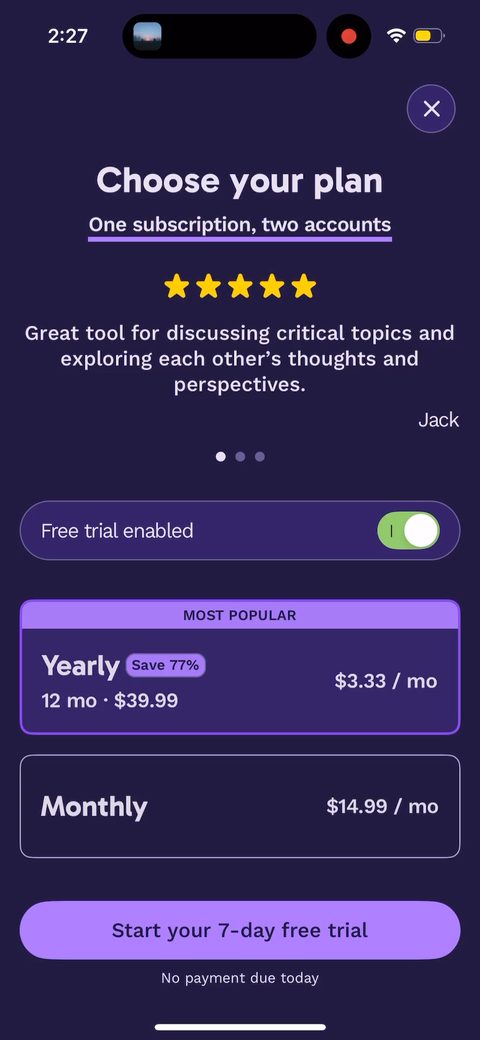Choose the Monthly $14.99 plan
Screen dimensions: 480x1040
coord(240,807)
